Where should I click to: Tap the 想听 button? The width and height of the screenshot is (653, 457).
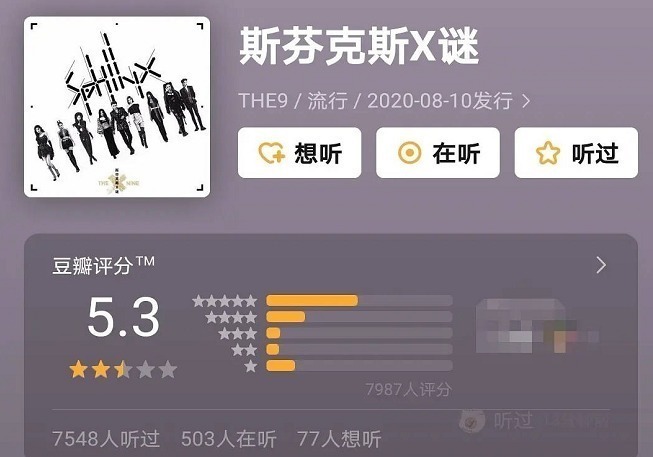299,153
